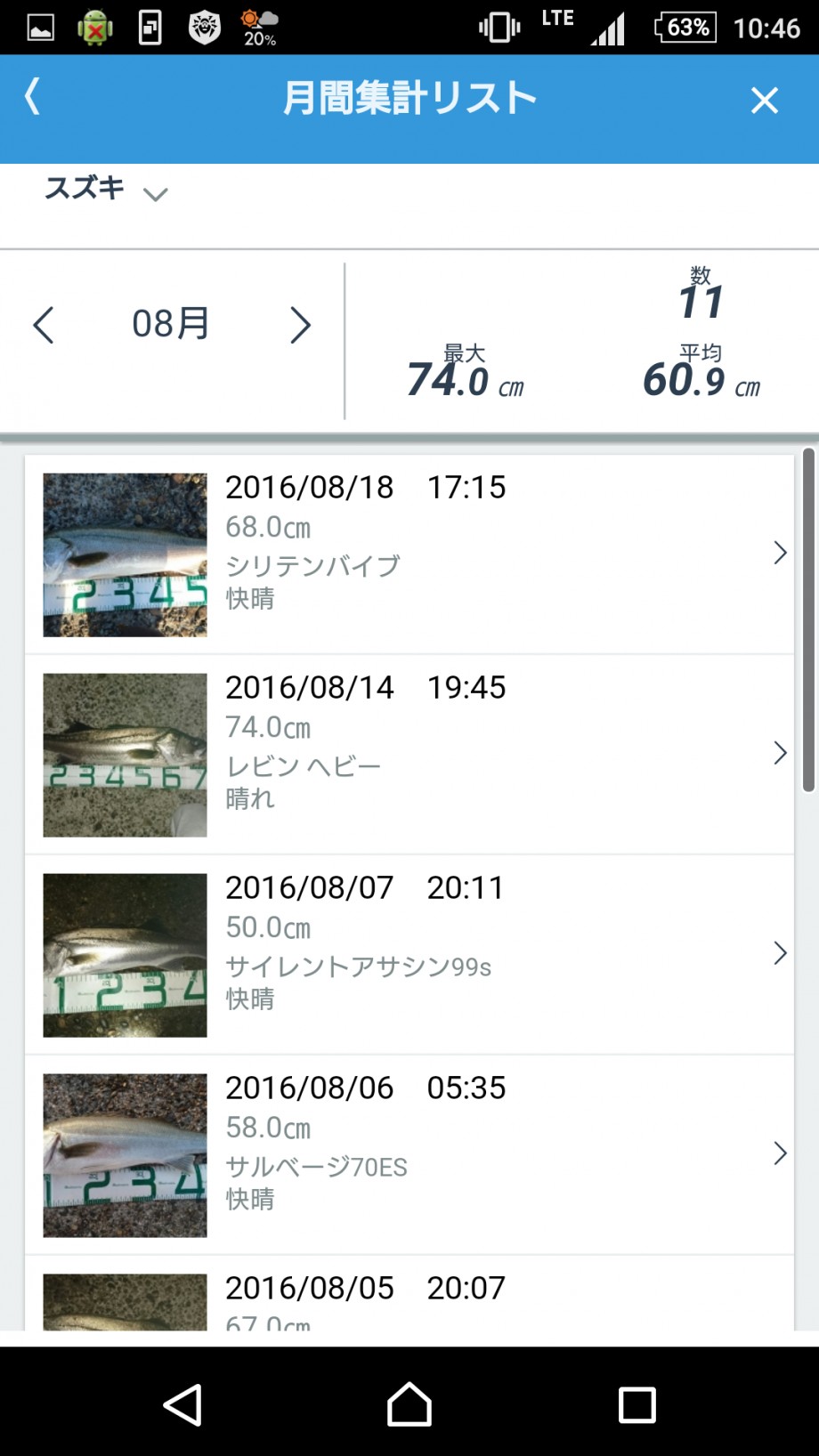Viewport: 819px width, 1456px height.
Task: Open the スズキ species dropdown
Action: (x=106, y=190)
